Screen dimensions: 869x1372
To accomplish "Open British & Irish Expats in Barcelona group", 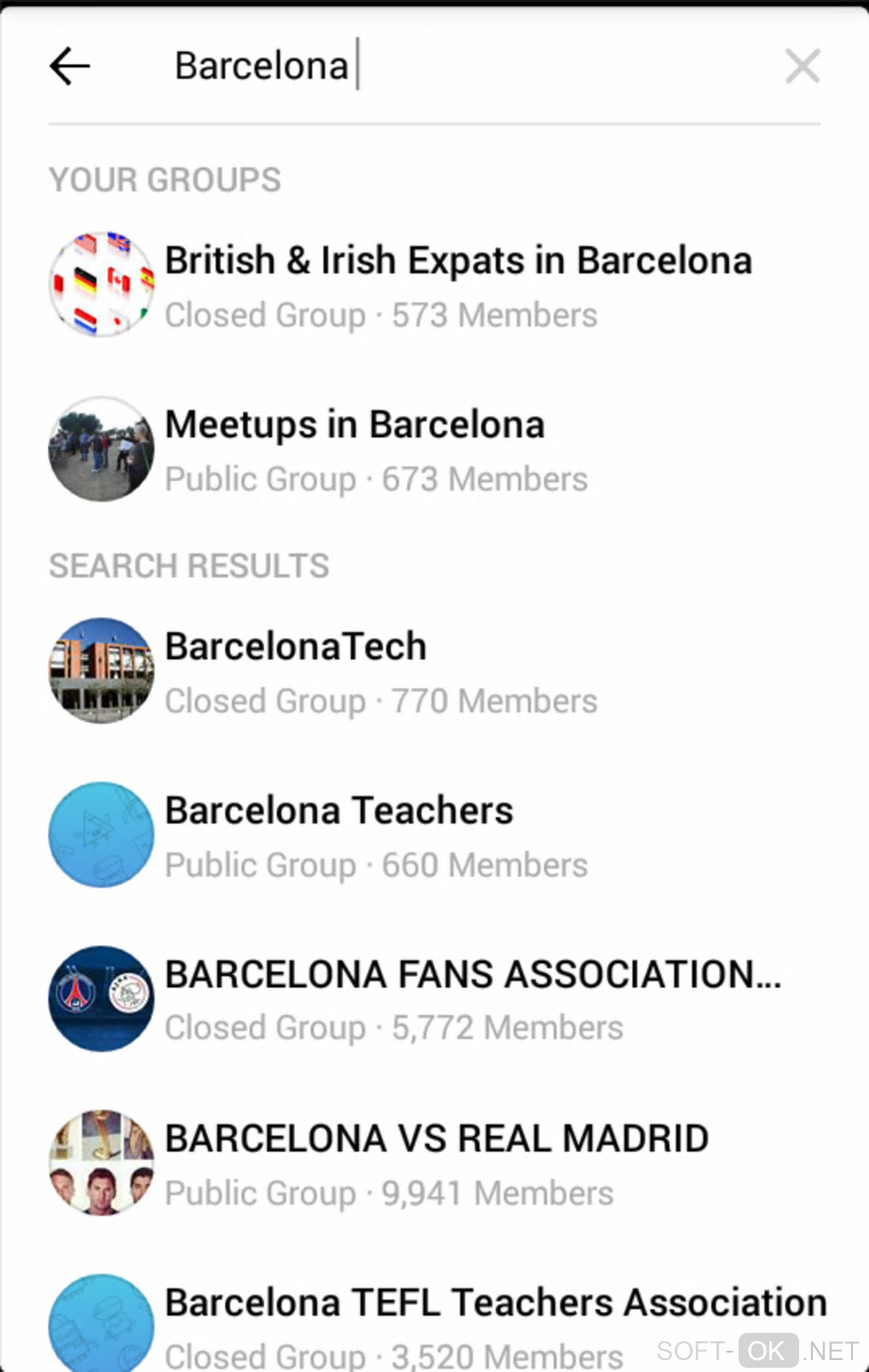I will (x=458, y=285).
